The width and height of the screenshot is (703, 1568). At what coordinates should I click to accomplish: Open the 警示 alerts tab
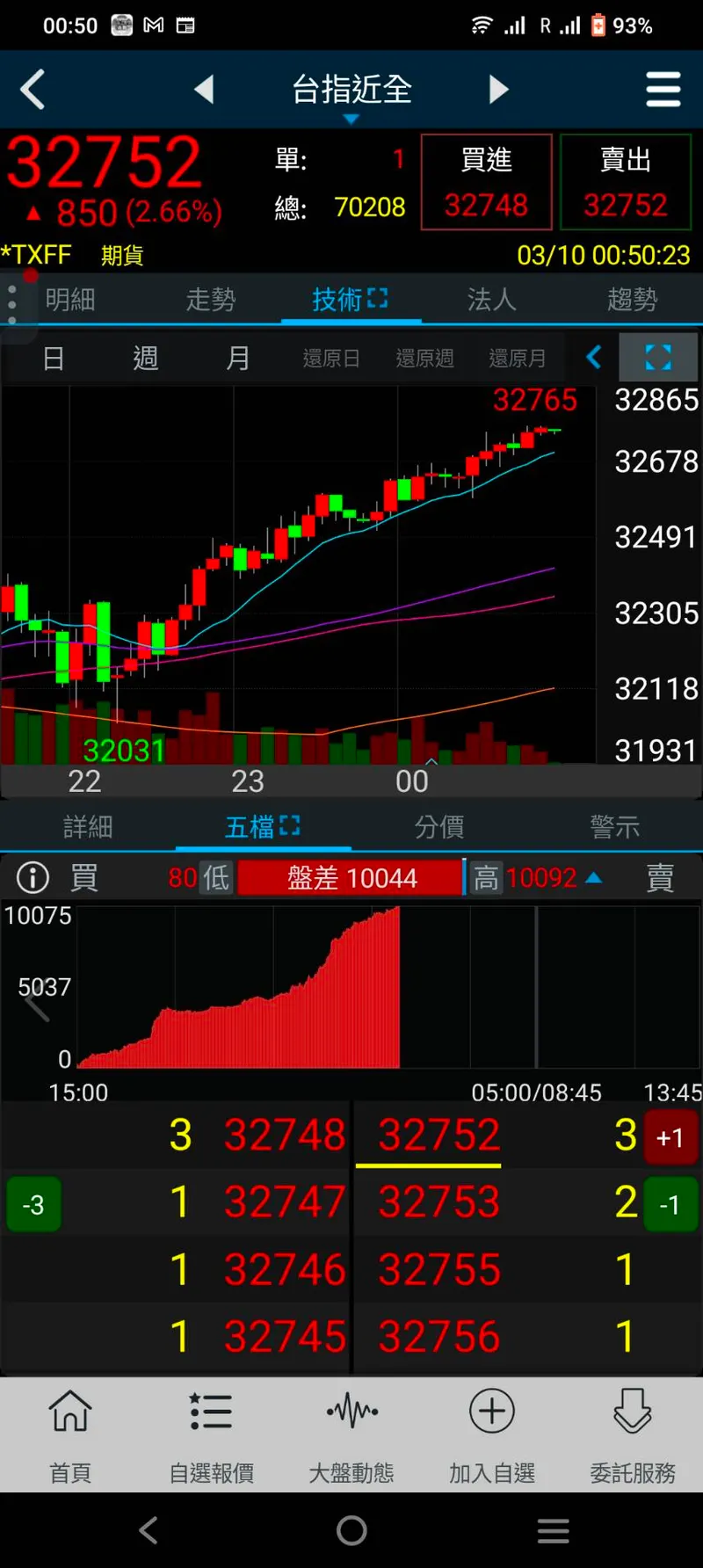point(614,827)
